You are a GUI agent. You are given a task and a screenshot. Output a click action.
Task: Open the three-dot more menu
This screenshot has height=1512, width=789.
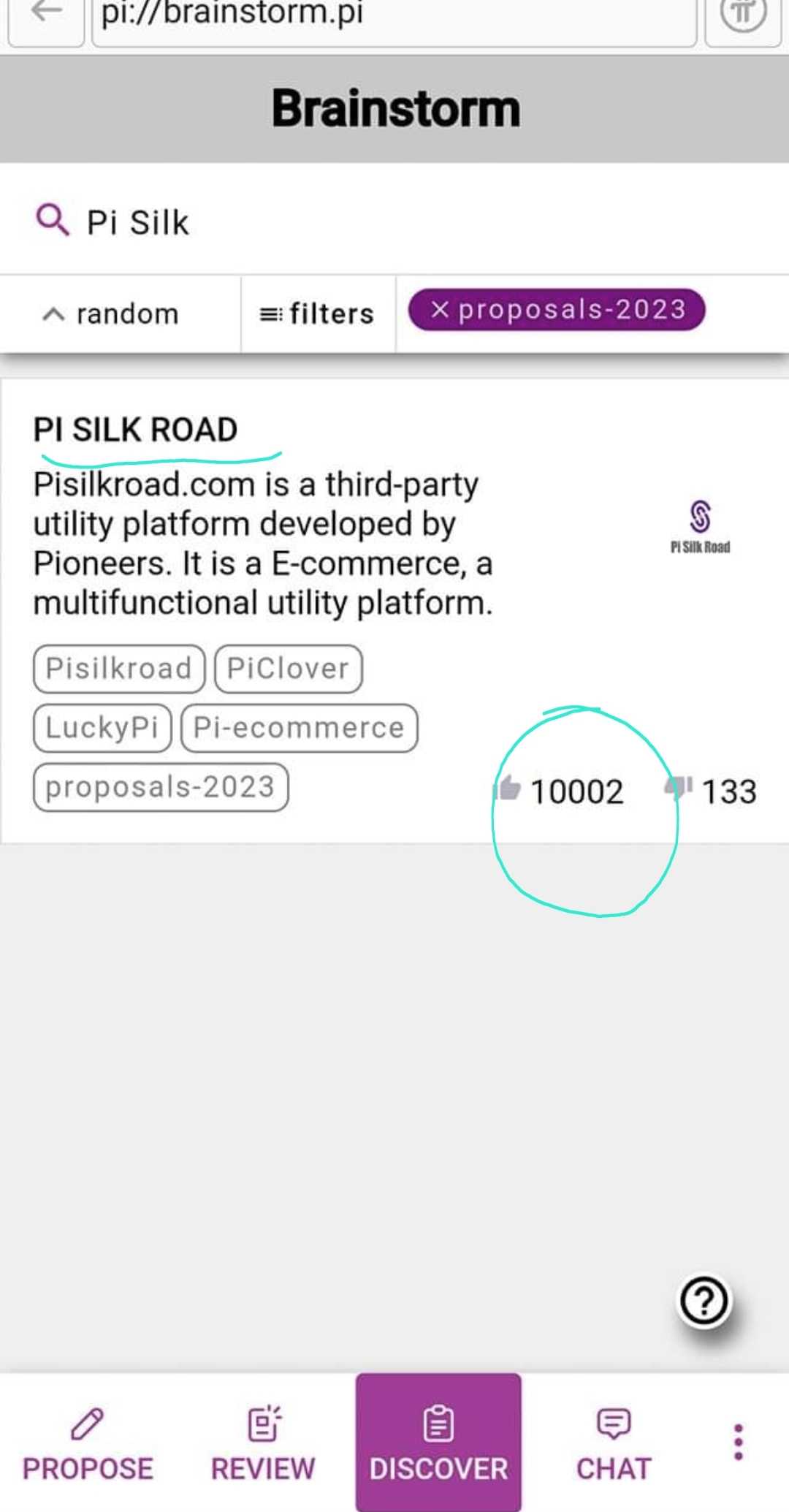point(739,1443)
